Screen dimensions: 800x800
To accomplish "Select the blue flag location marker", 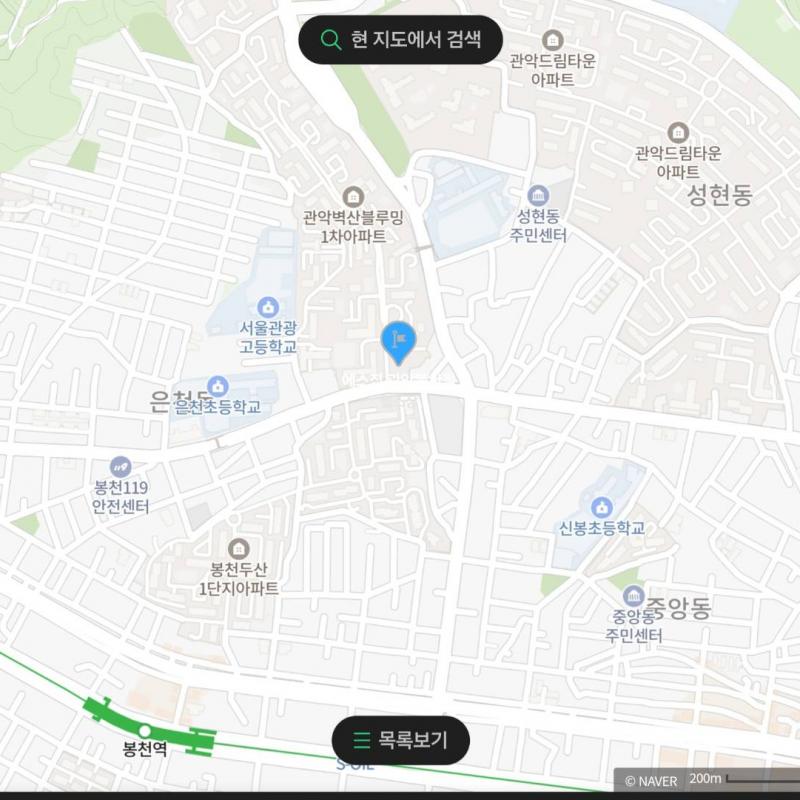I will pyautogui.click(x=398, y=343).
